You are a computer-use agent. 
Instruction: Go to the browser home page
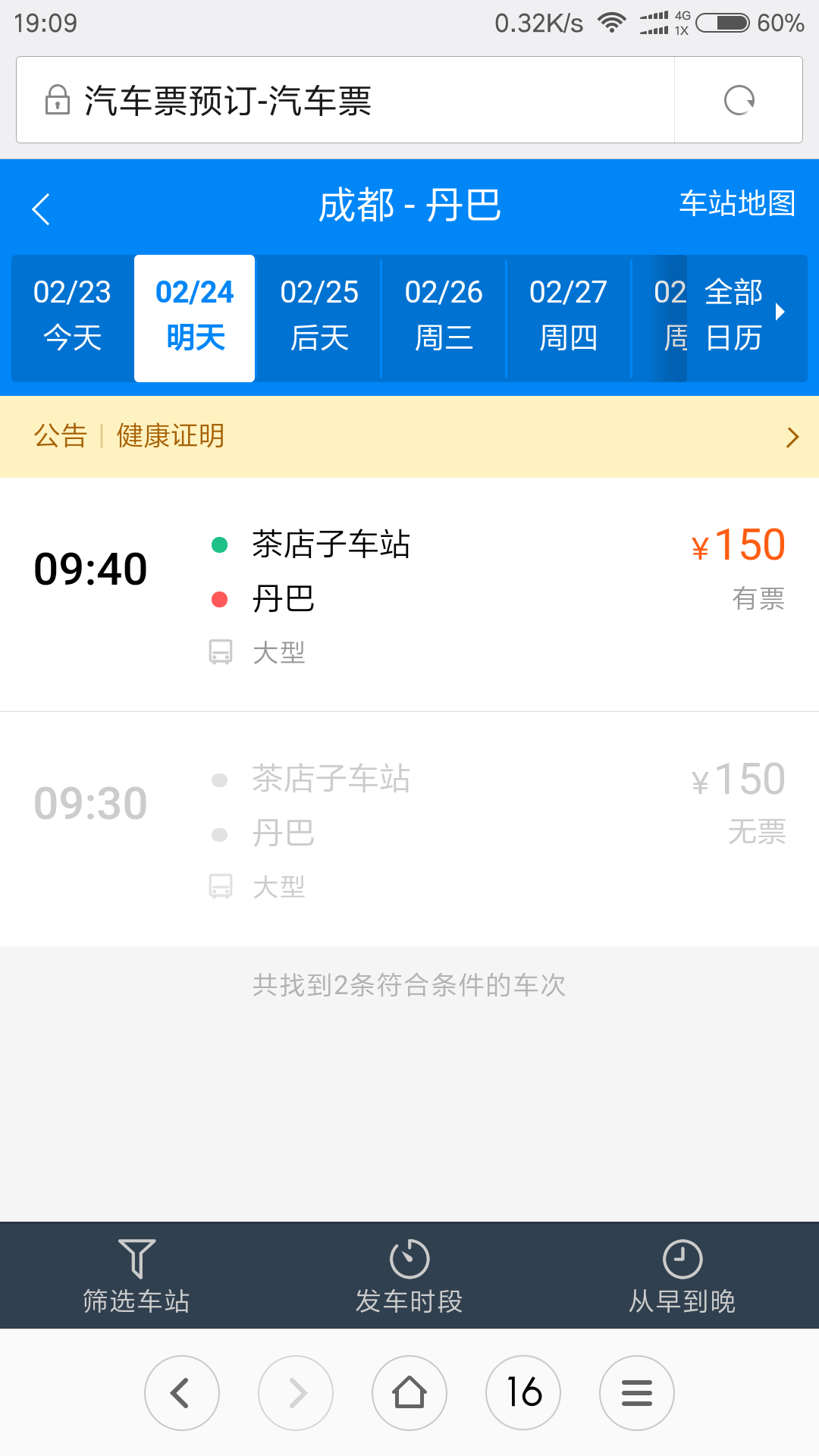coord(409,1393)
